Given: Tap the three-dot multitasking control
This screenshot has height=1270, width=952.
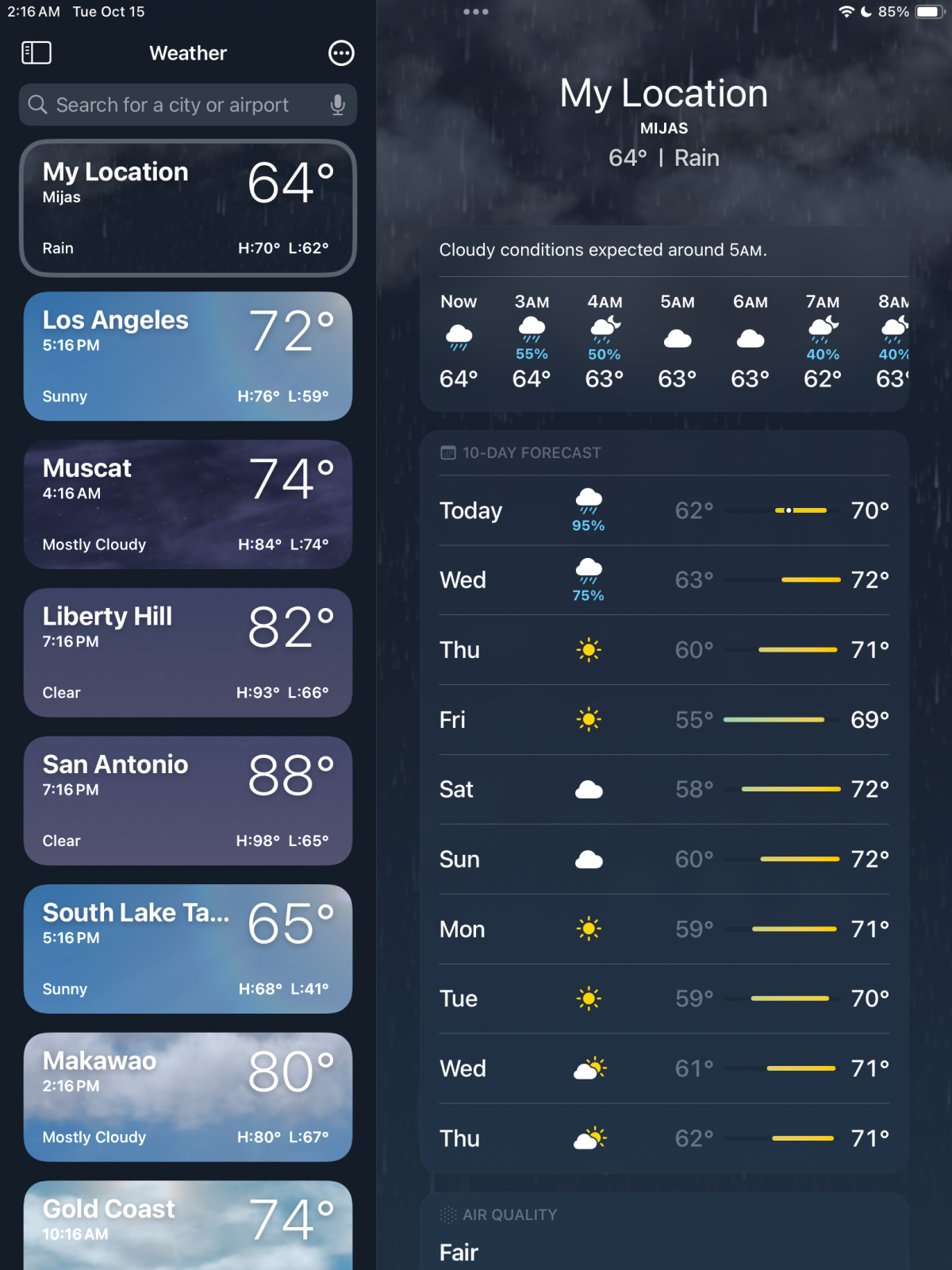Looking at the screenshot, I should [476, 12].
